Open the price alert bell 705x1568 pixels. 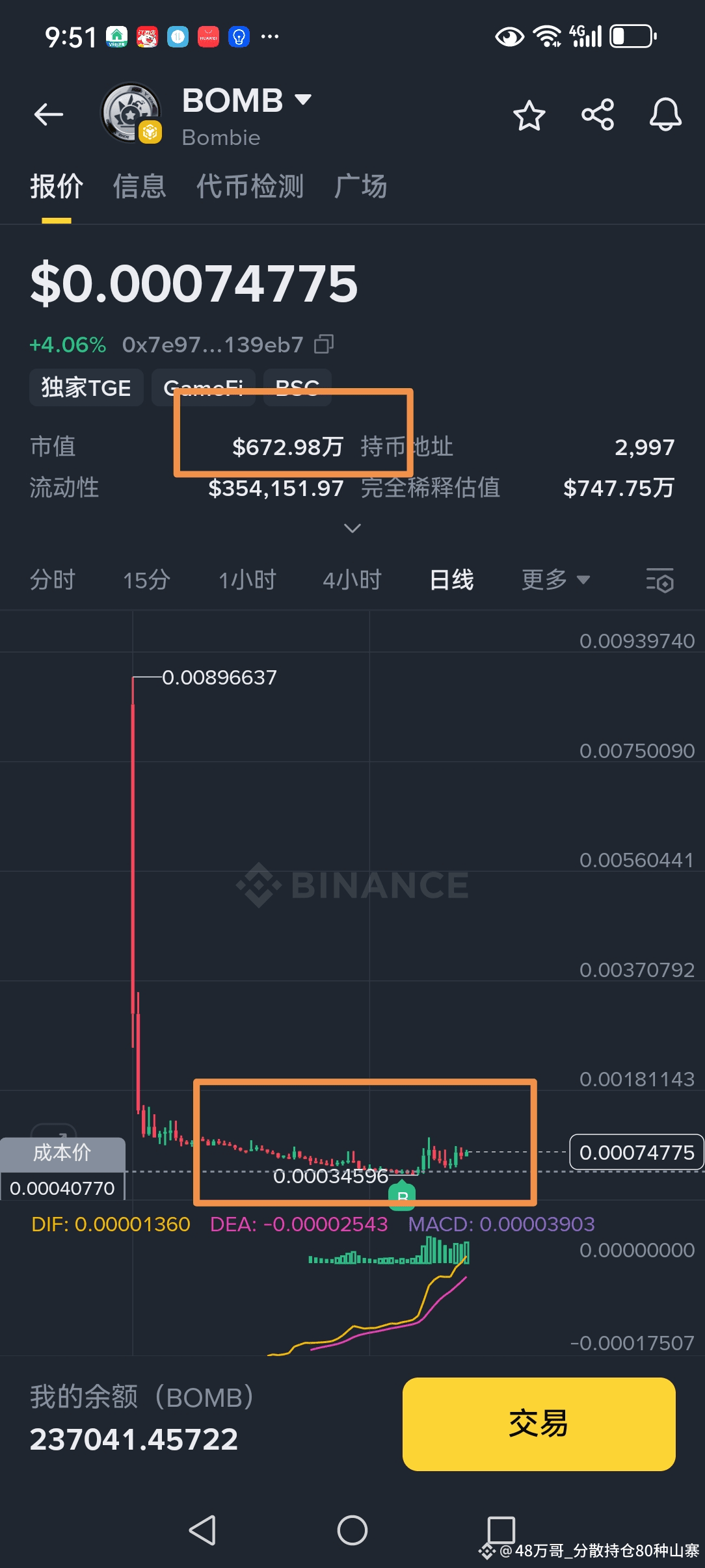coord(665,115)
